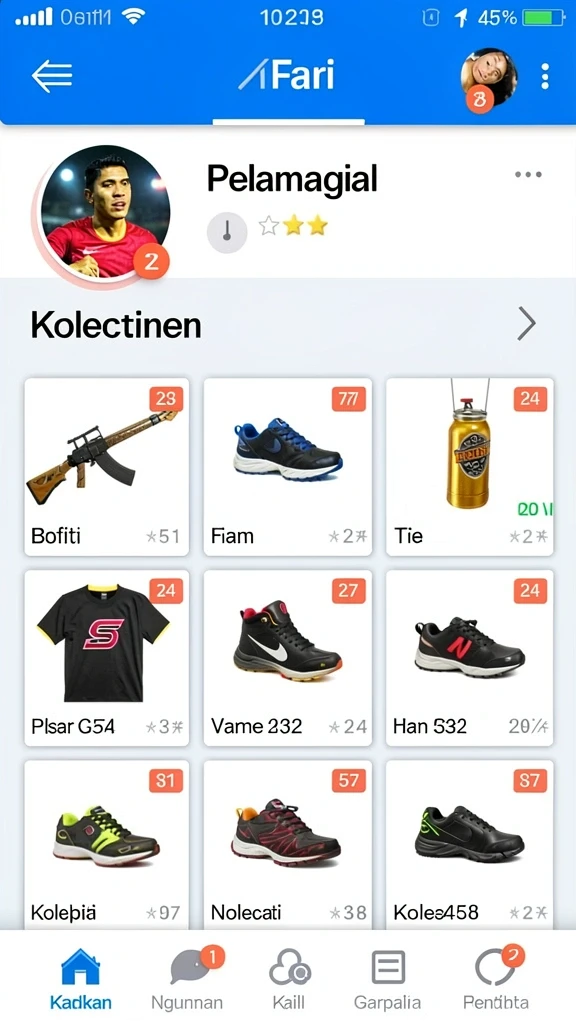Image resolution: width=576 pixels, height=1024 pixels.
Task: Switch to the Kaill tab
Action: (x=289, y=979)
